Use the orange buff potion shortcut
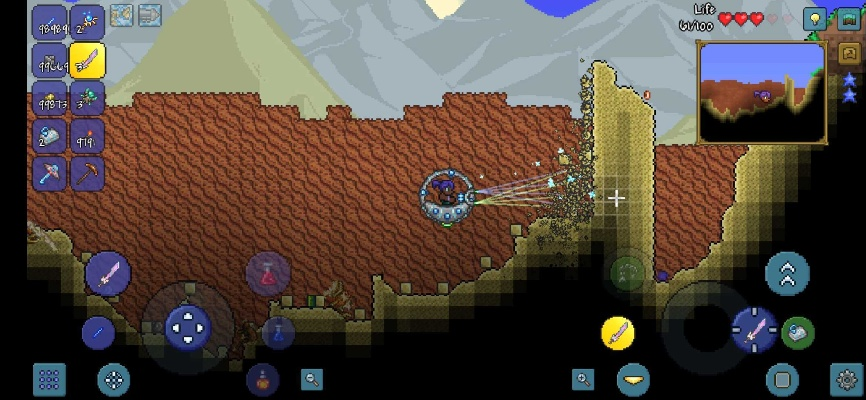 263,379
